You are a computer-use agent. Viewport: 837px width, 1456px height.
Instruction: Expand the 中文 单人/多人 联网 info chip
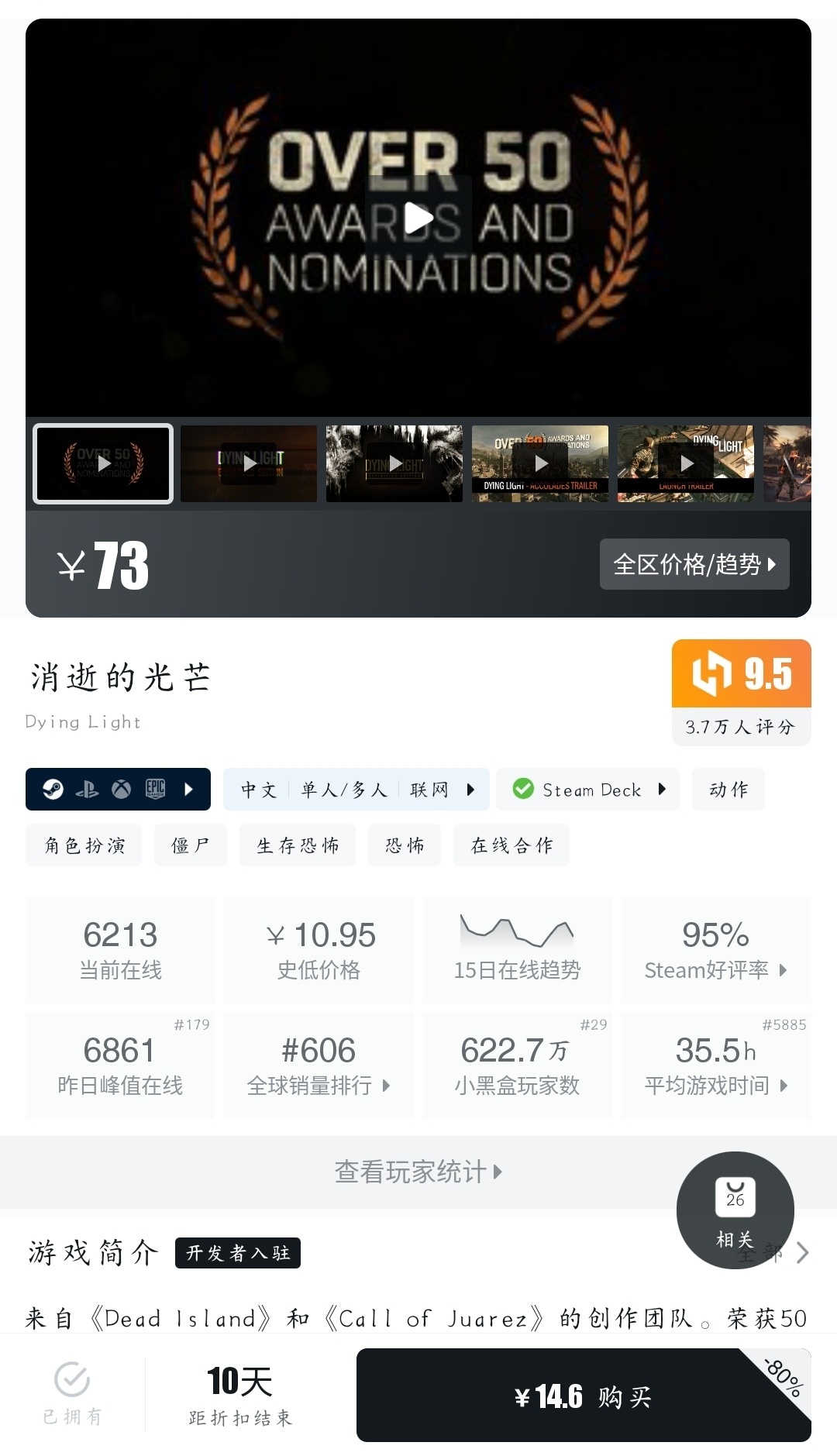356,789
